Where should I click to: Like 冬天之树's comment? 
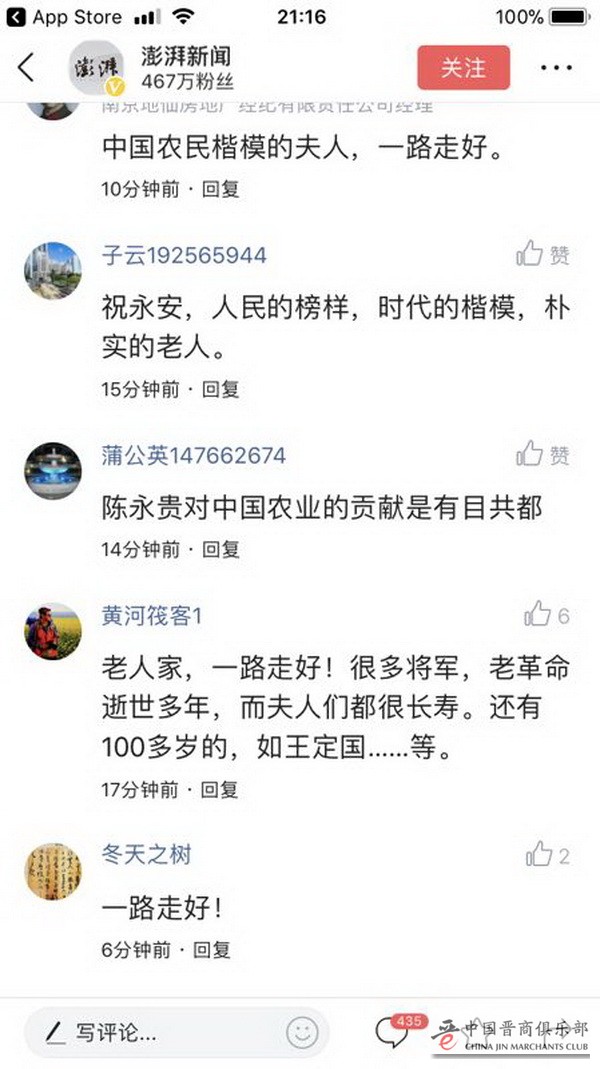546,855
